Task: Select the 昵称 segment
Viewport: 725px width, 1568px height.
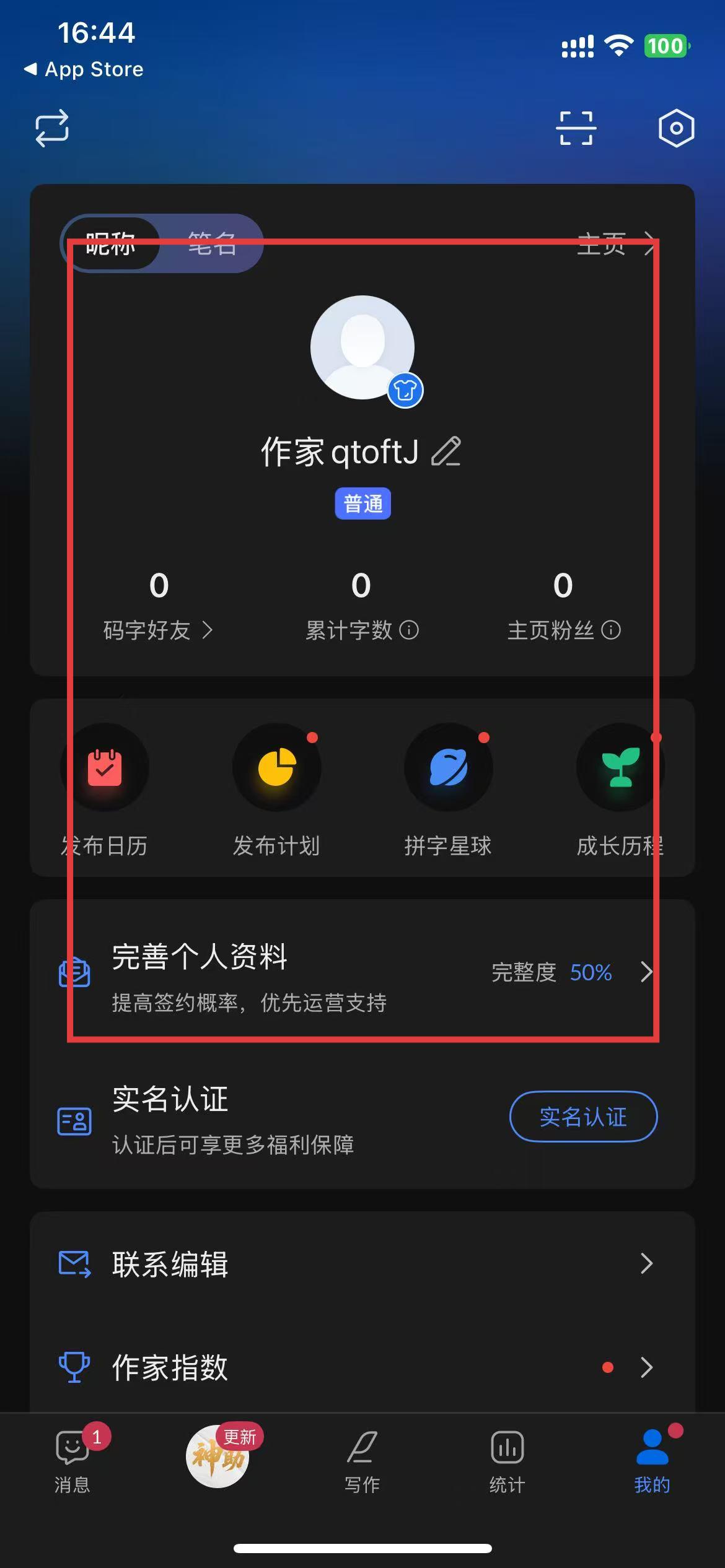Action: (110, 244)
